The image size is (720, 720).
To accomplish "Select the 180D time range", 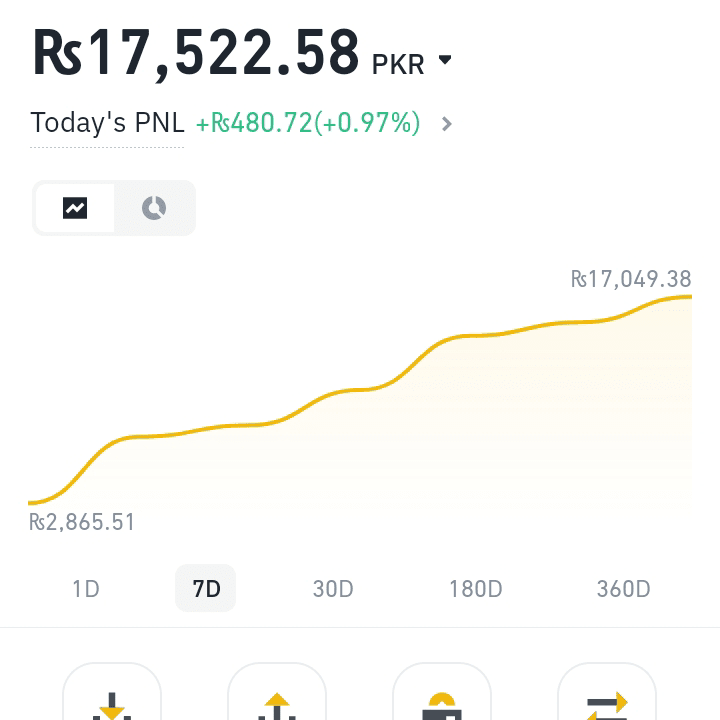I will (x=476, y=588).
